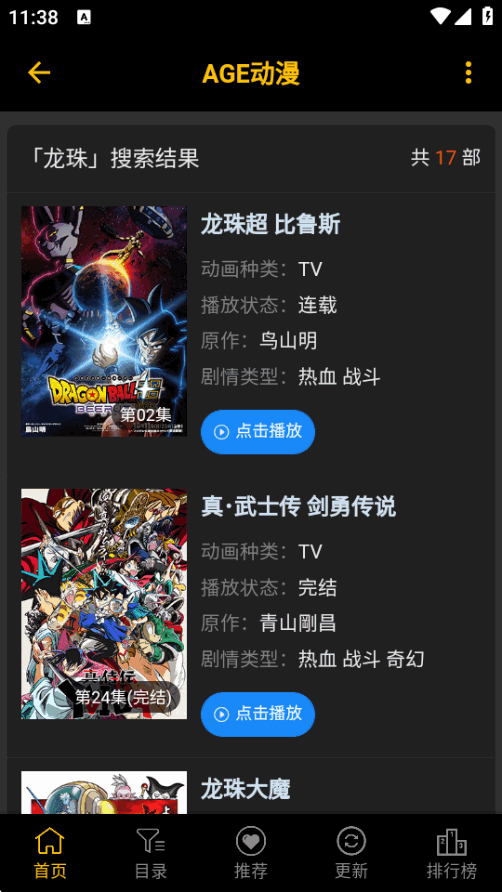Open the 真·武士传 剑勇传说 poster
The width and height of the screenshot is (502, 892).
click(104, 604)
